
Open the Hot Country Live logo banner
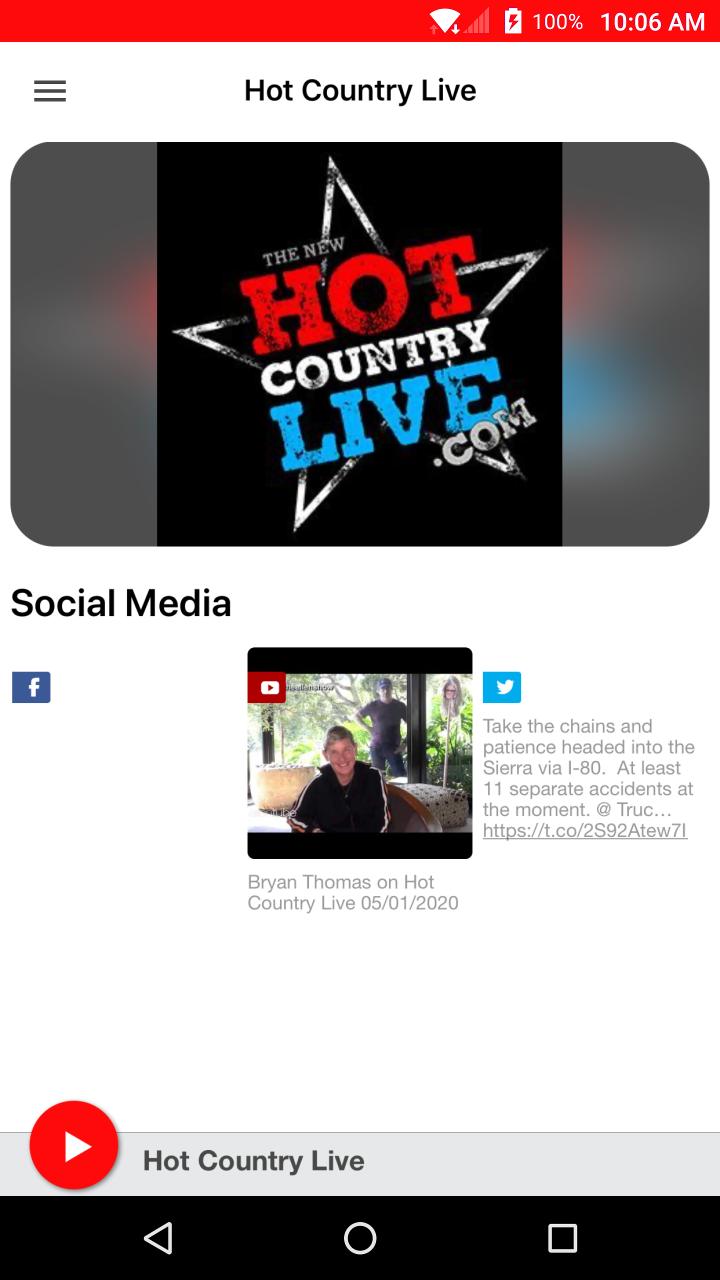pyautogui.click(x=360, y=344)
